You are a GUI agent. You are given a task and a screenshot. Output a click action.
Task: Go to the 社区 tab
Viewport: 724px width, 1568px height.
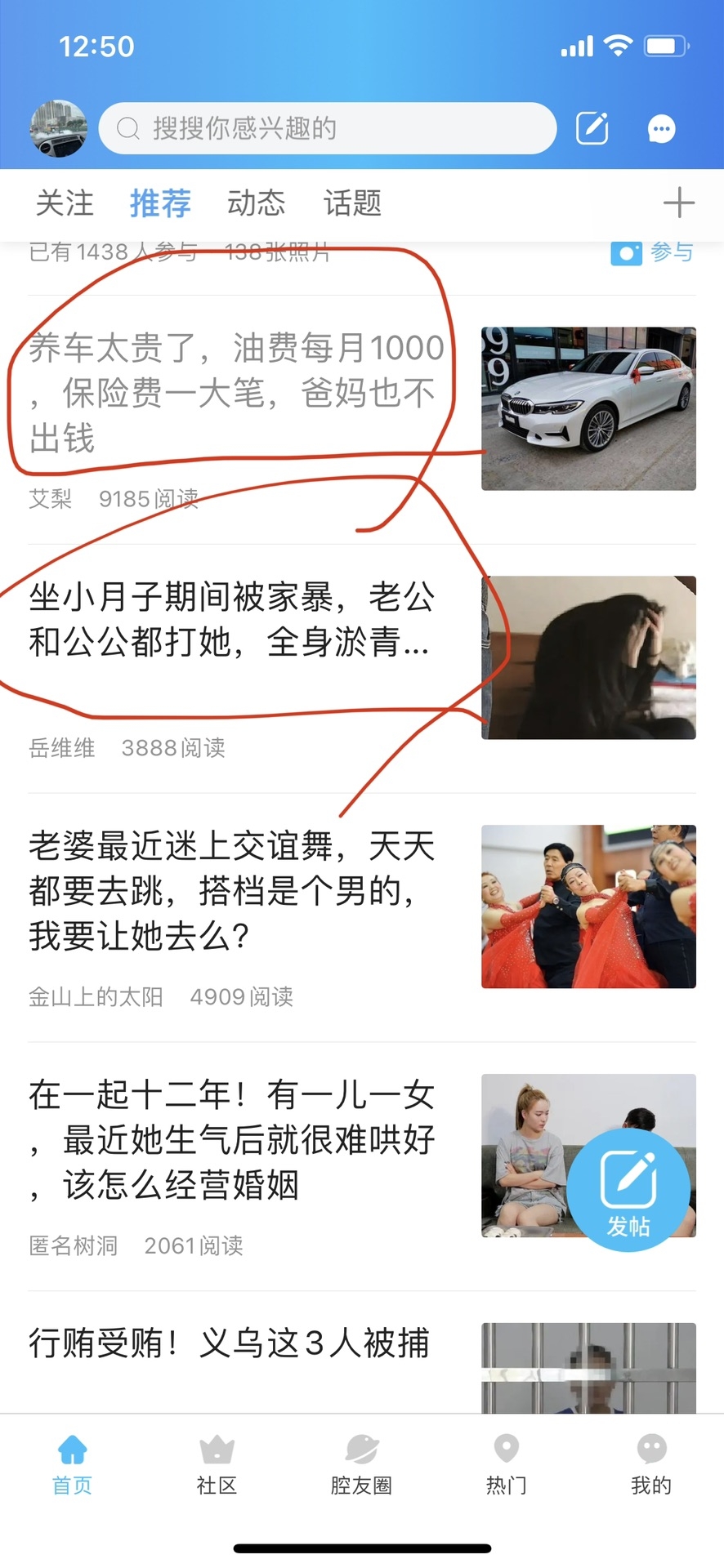[x=217, y=1464]
